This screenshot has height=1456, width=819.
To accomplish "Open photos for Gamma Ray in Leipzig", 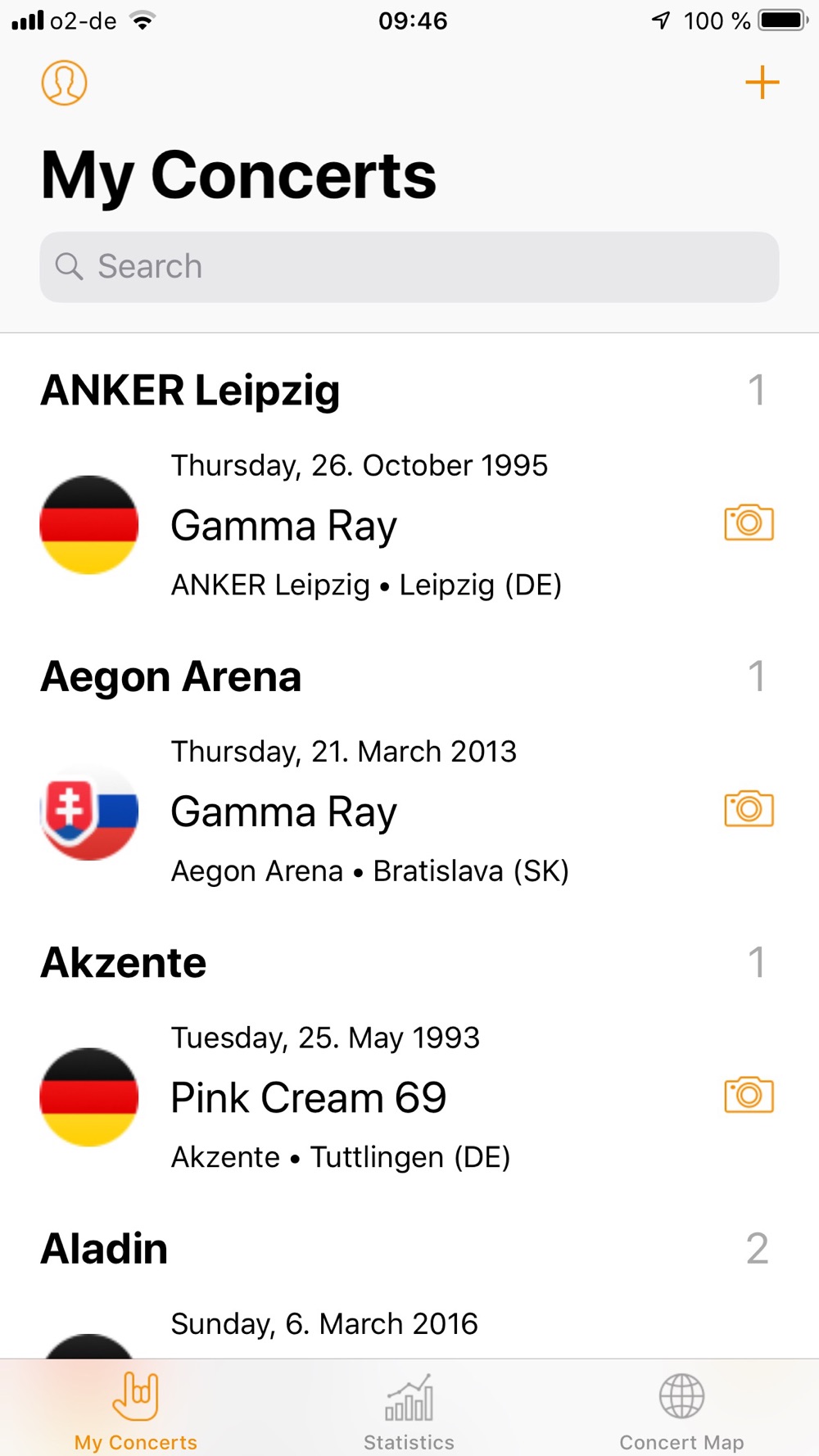I will point(749,523).
